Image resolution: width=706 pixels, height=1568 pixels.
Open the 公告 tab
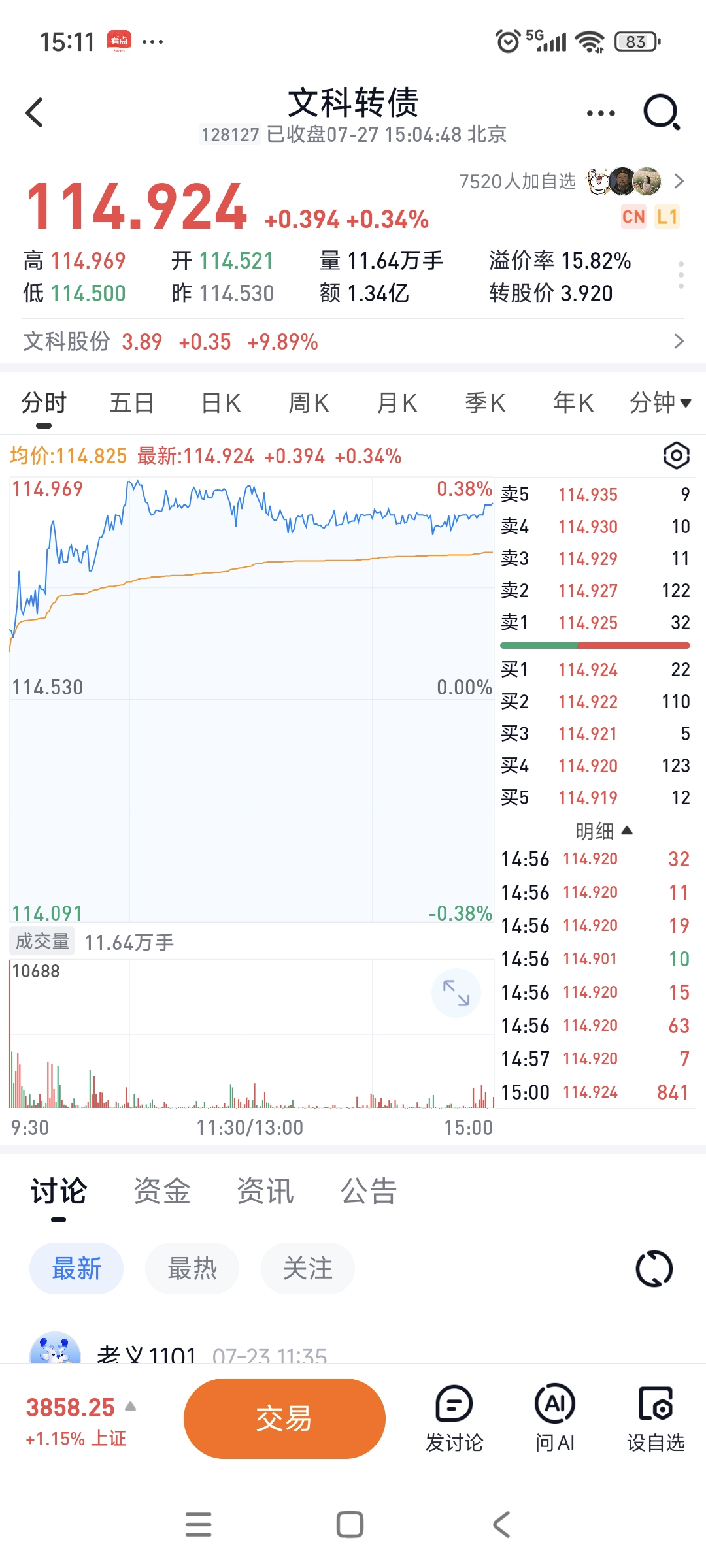click(x=369, y=1191)
